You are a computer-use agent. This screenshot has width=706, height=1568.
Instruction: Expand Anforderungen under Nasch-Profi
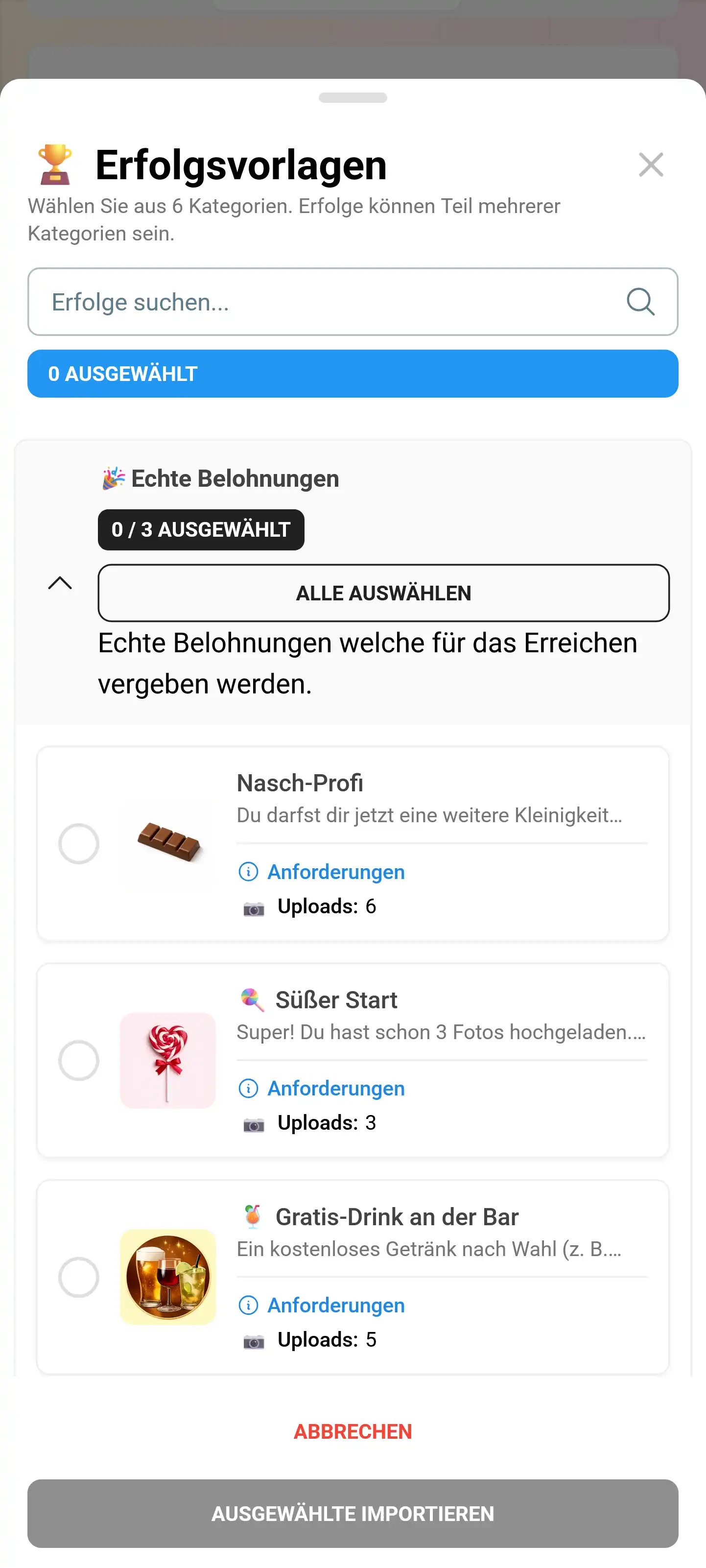click(x=336, y=872)
